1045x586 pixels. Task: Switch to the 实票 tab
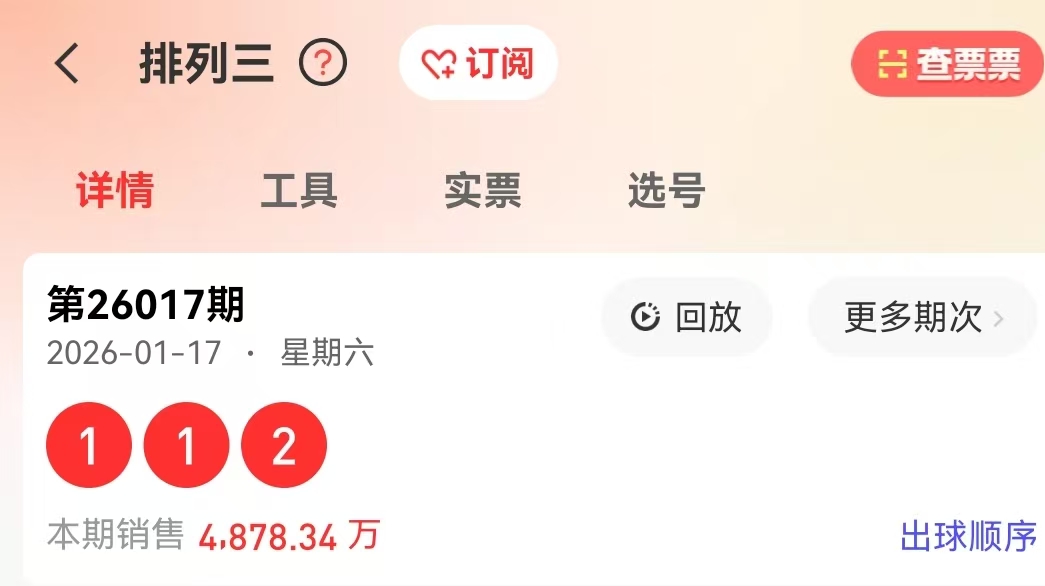coord(483,190)
